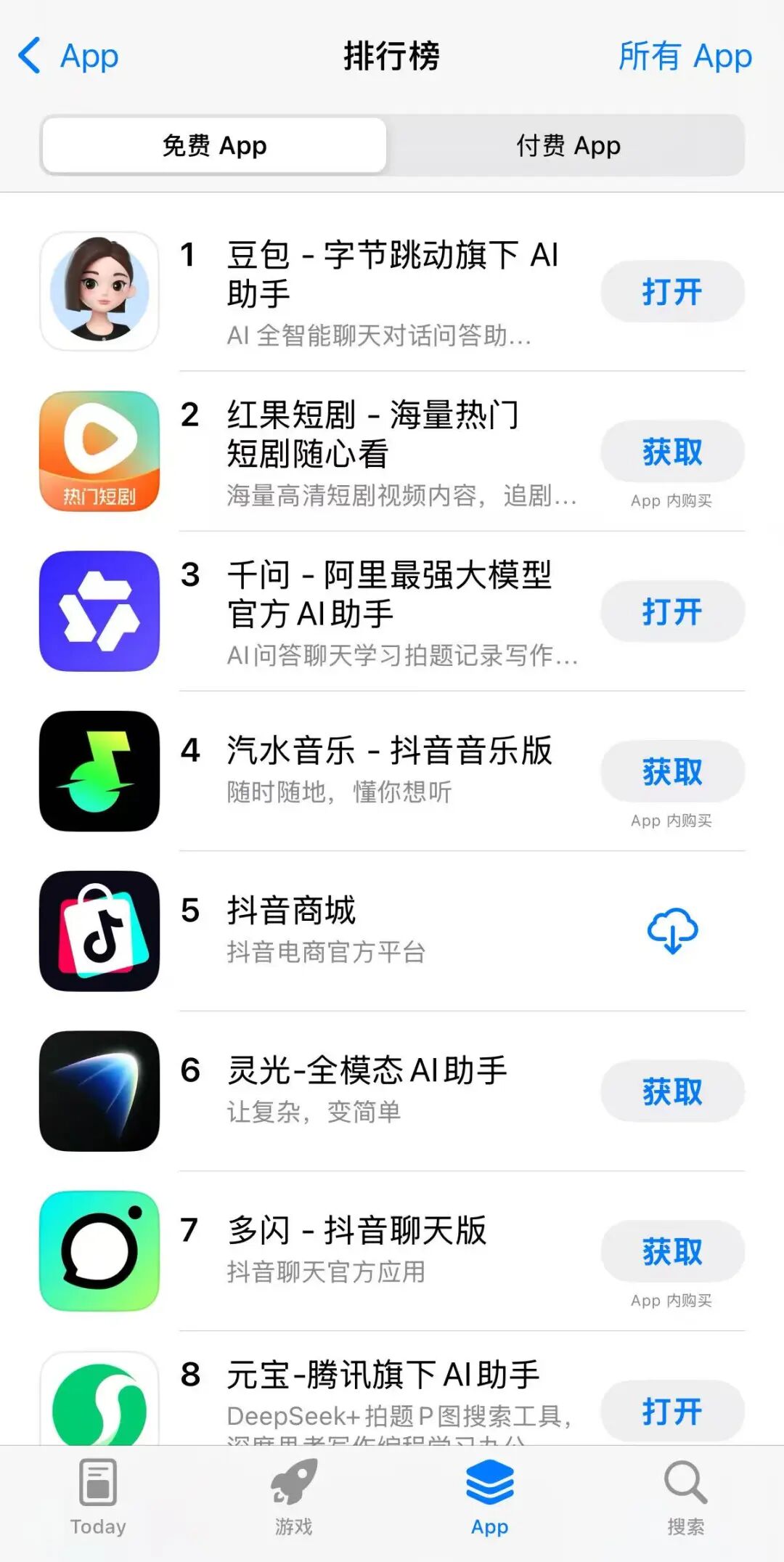Tap 打开 for the 豆包 app
The height and width of the screenshot is (1562, 784).
pyautogui.click(x=671, y=292)
